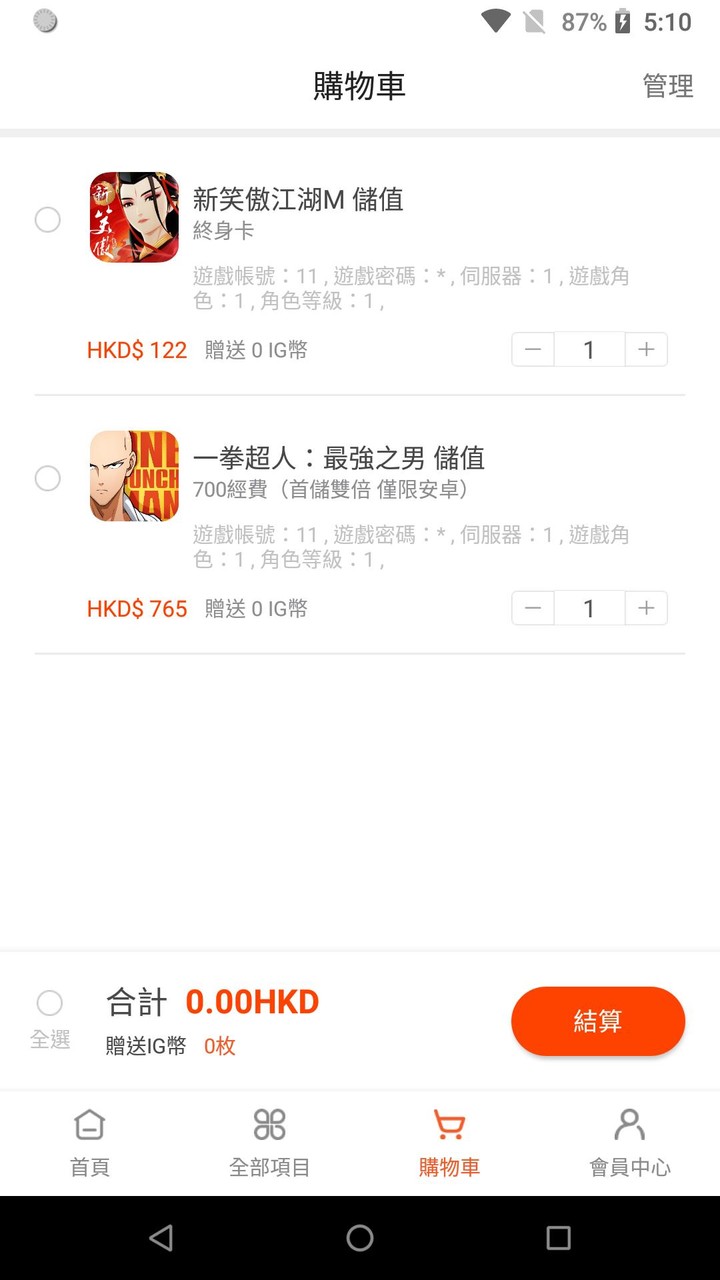Viewport: 720px width, 1280px height.
Task: Tap the 一拳超人 game thumbnail icon
Action: coord(133,477)
